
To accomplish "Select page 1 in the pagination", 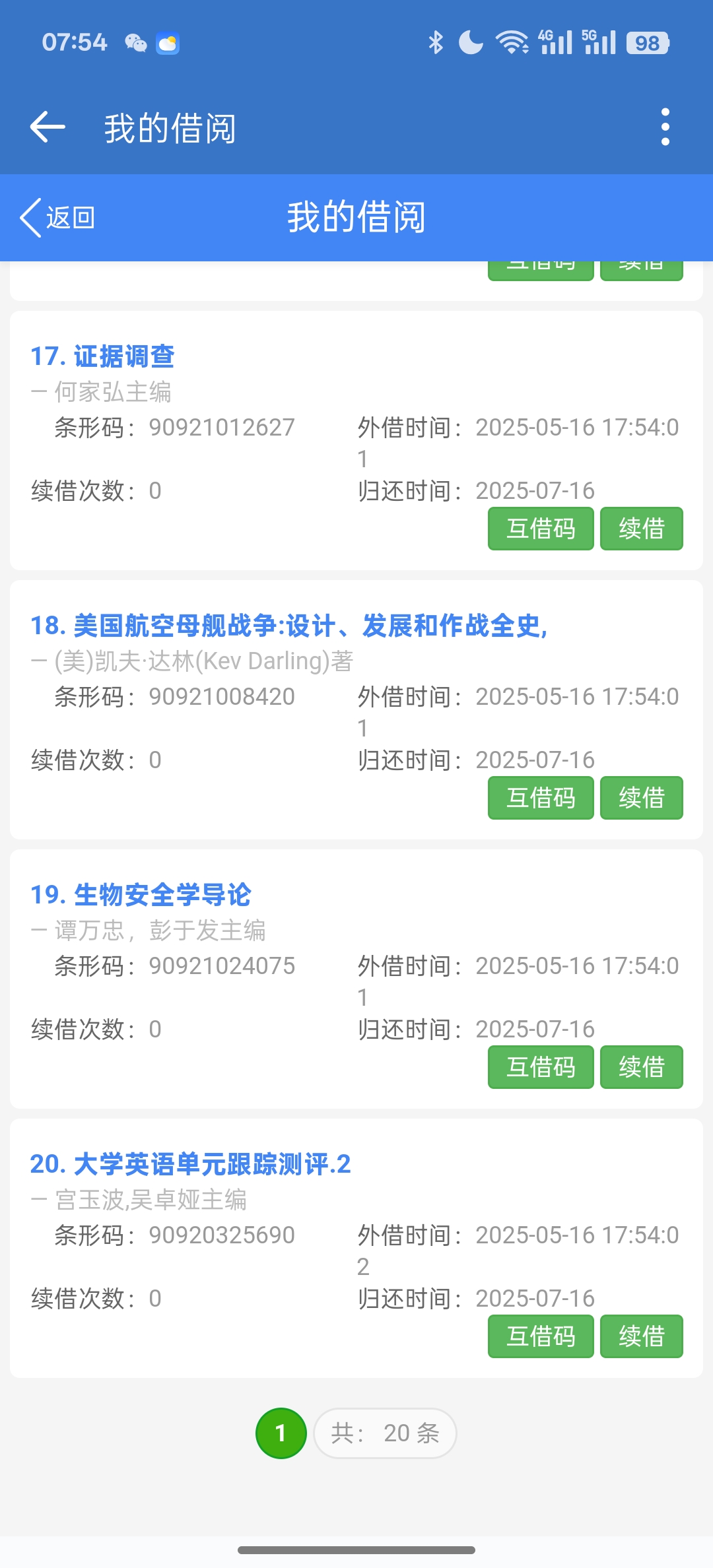I will click(281, 1433).
